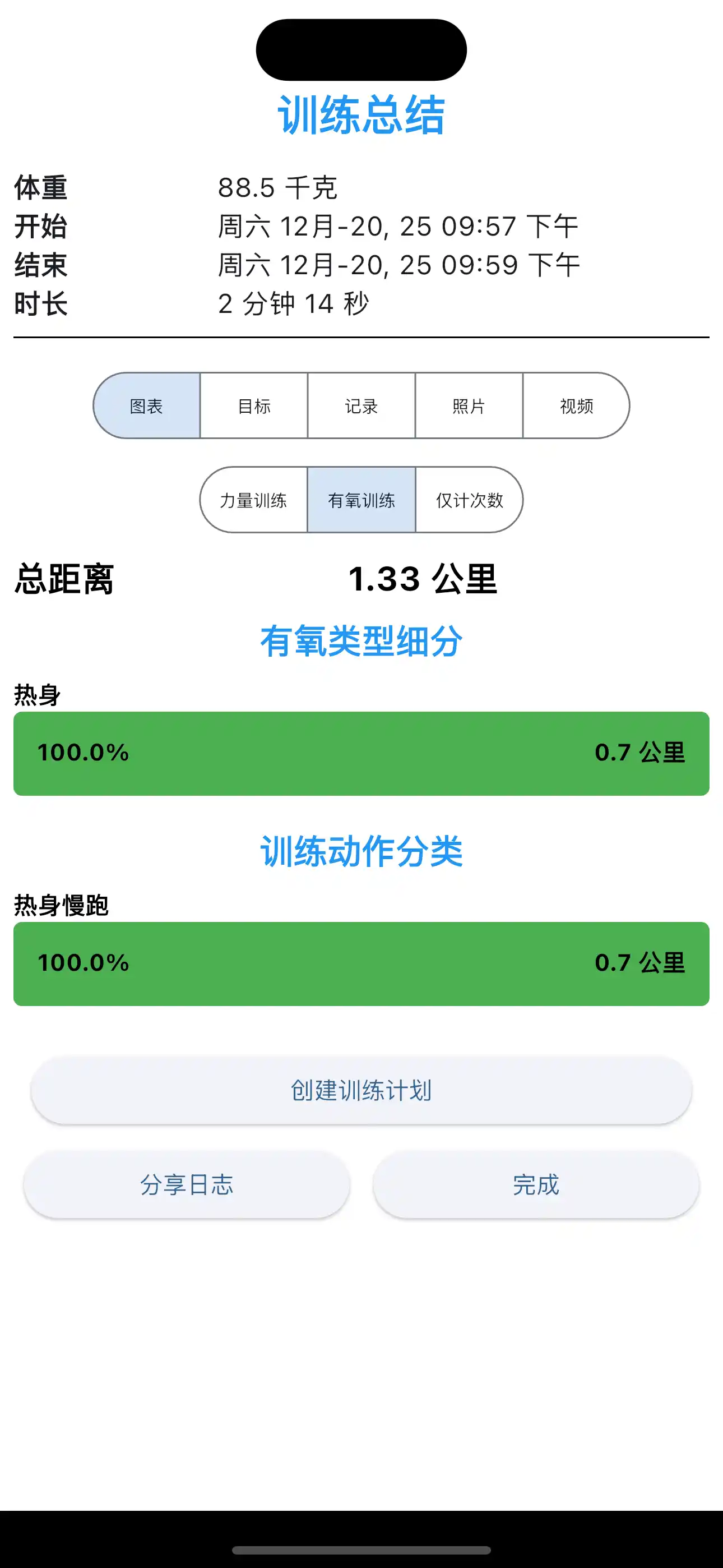Switch to the 图表 tab

coord(146,405)
